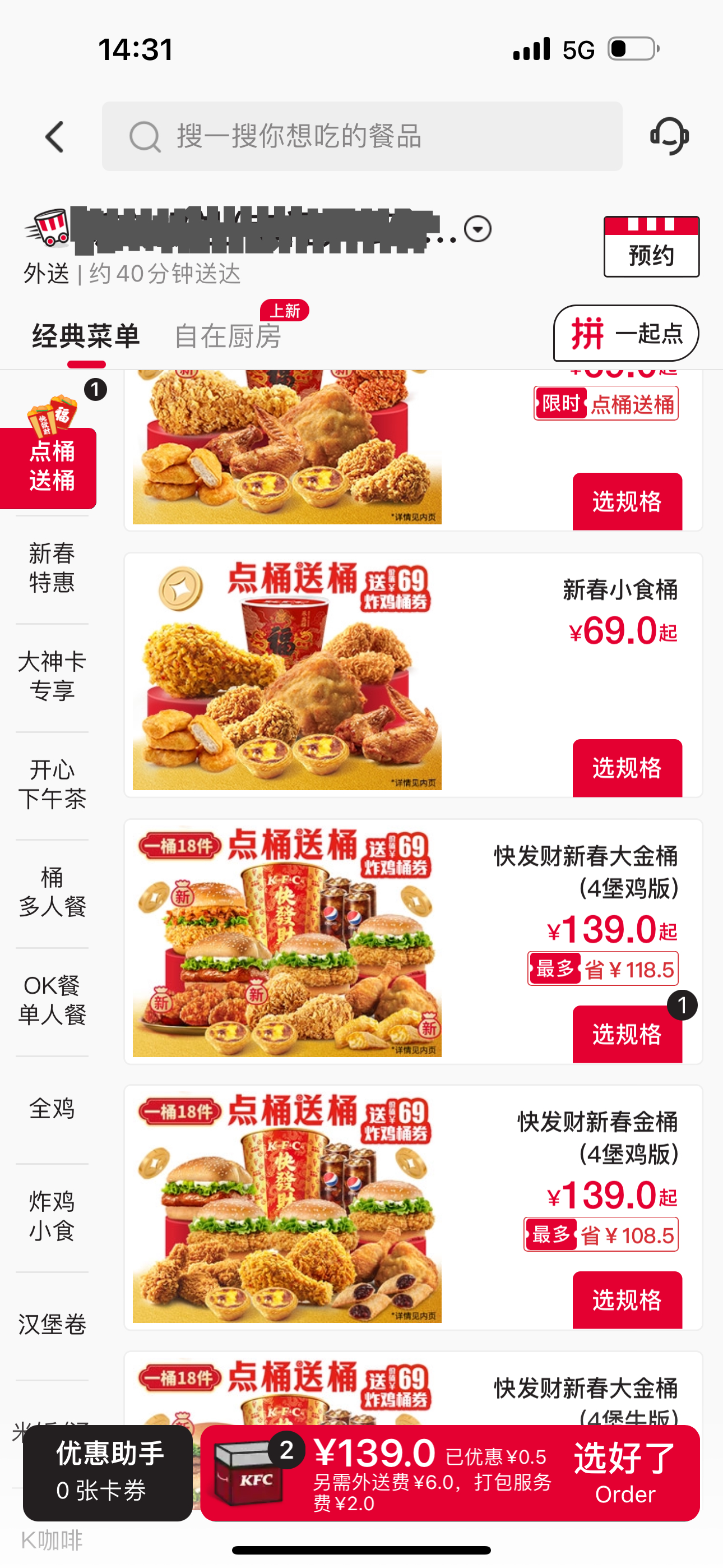Go back using the top-left arrow

(55, 136)
